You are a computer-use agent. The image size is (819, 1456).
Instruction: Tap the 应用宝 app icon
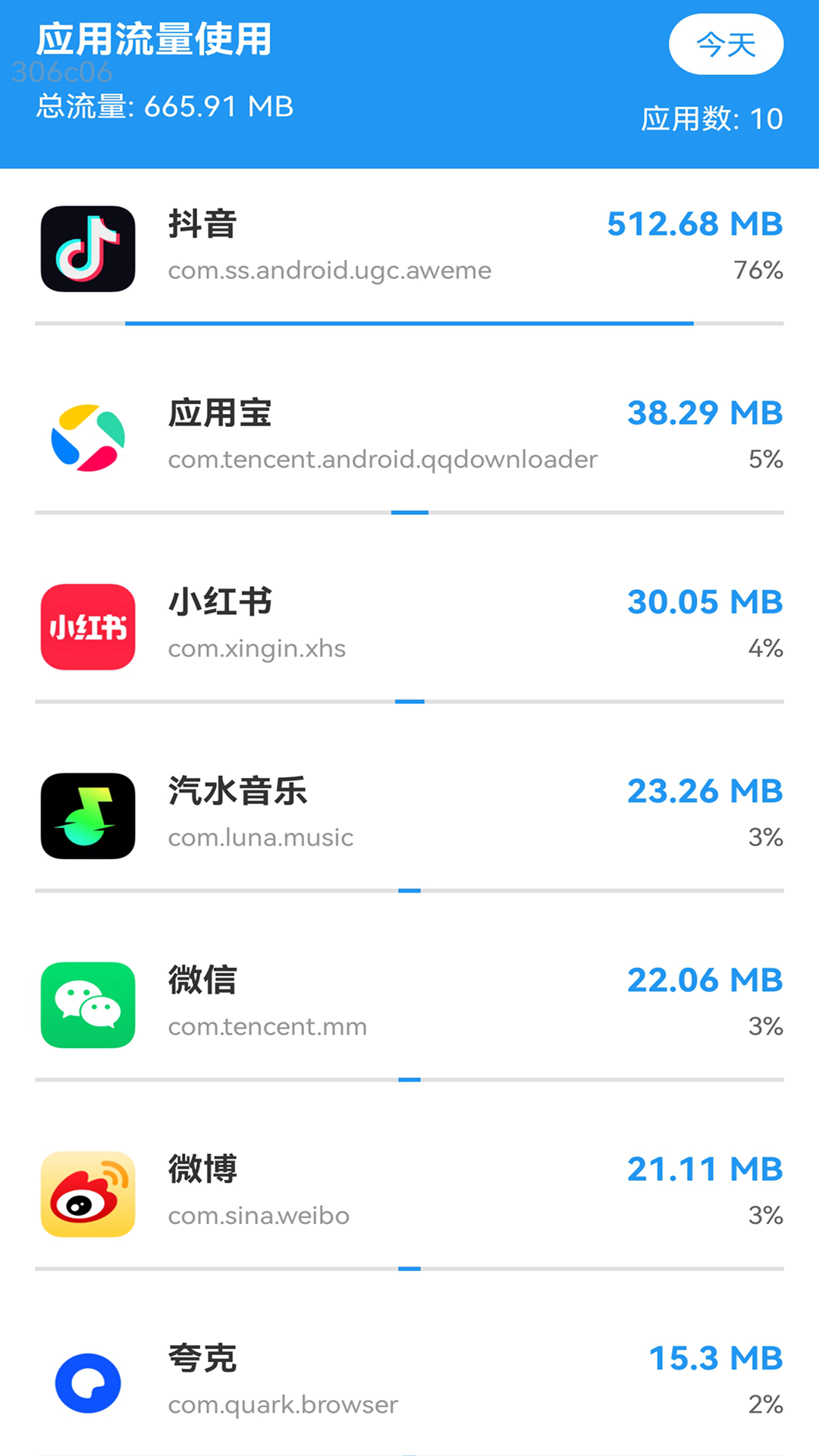point(87,437)
